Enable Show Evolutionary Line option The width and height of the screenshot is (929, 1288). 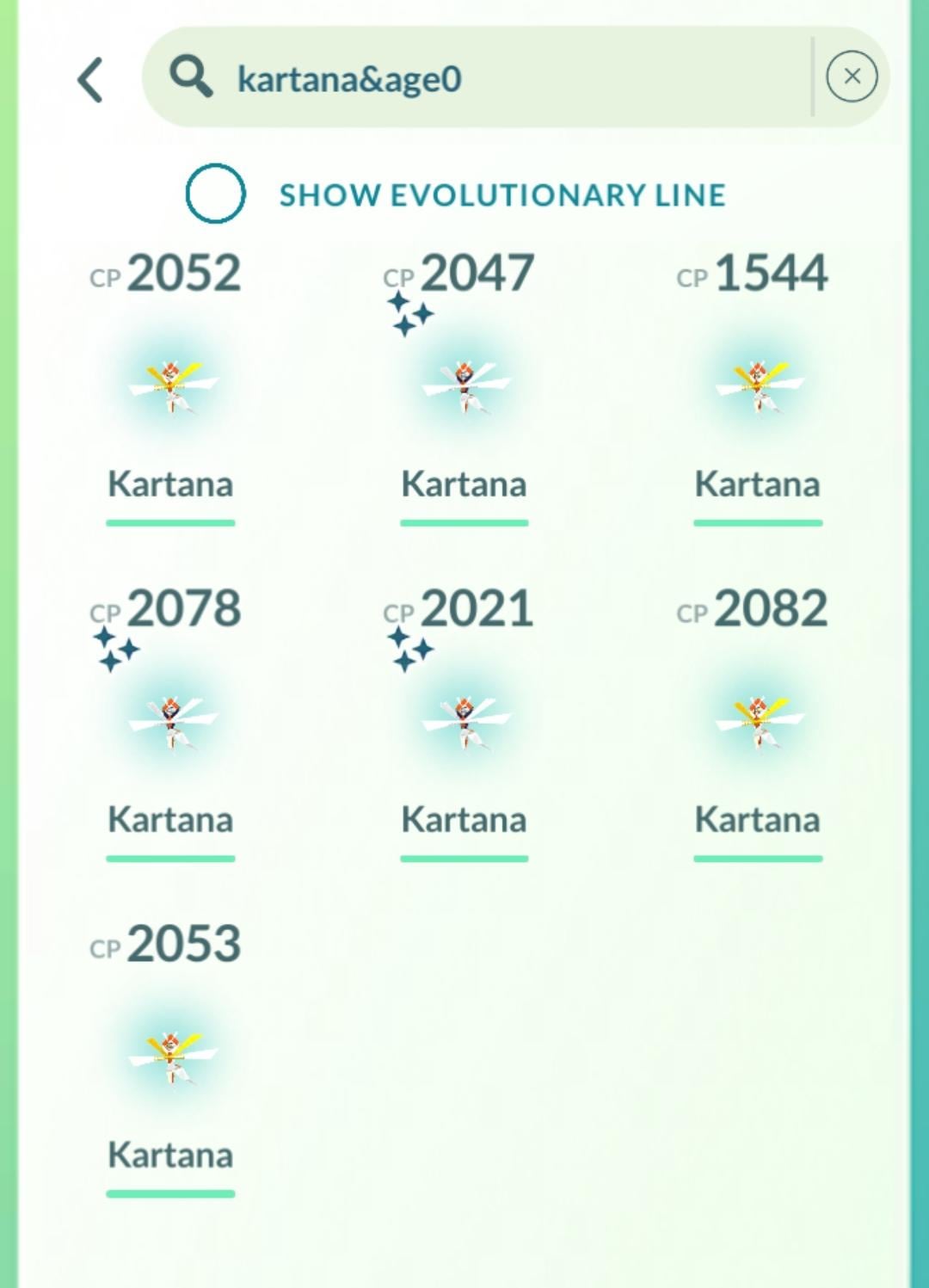click(216, 194)
